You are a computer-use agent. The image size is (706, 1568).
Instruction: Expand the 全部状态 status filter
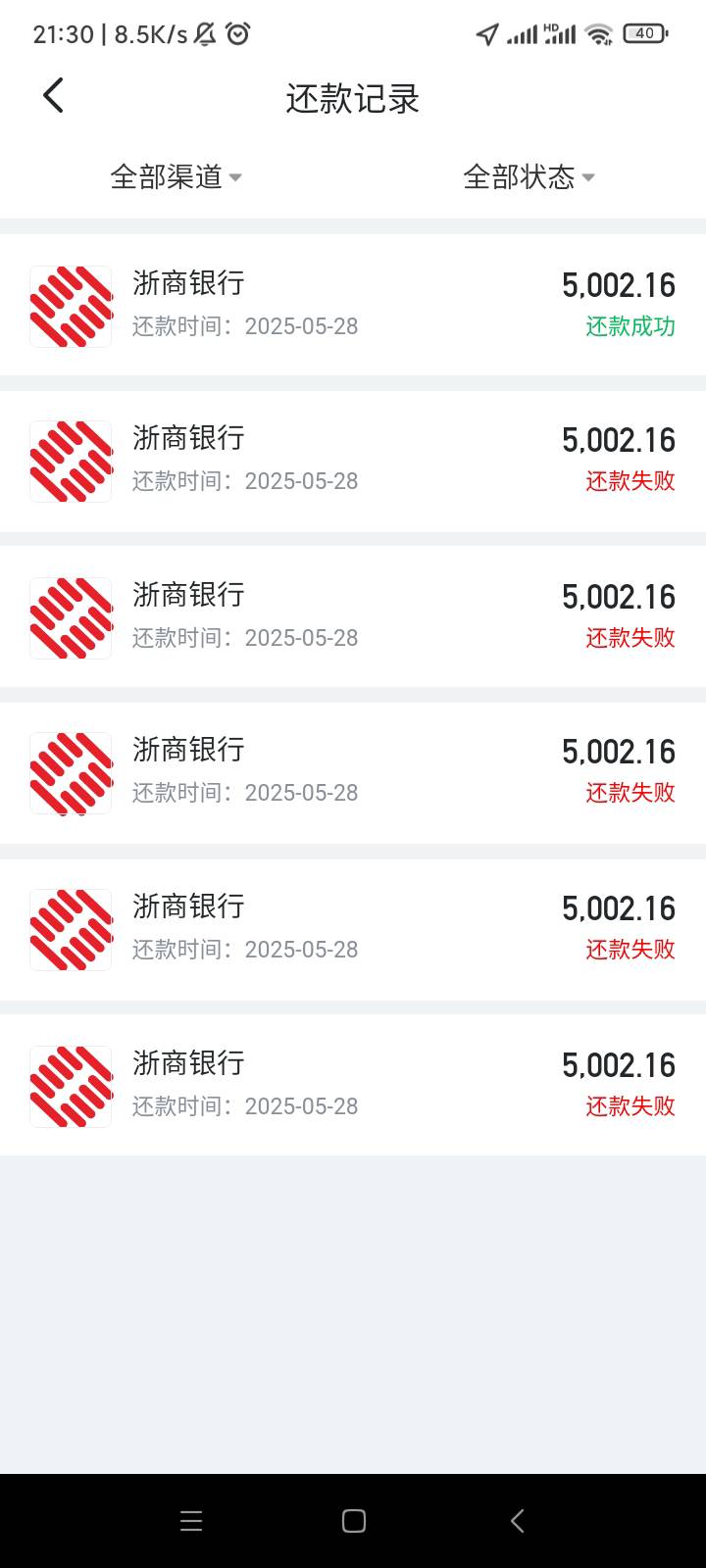tap(529, 176)
